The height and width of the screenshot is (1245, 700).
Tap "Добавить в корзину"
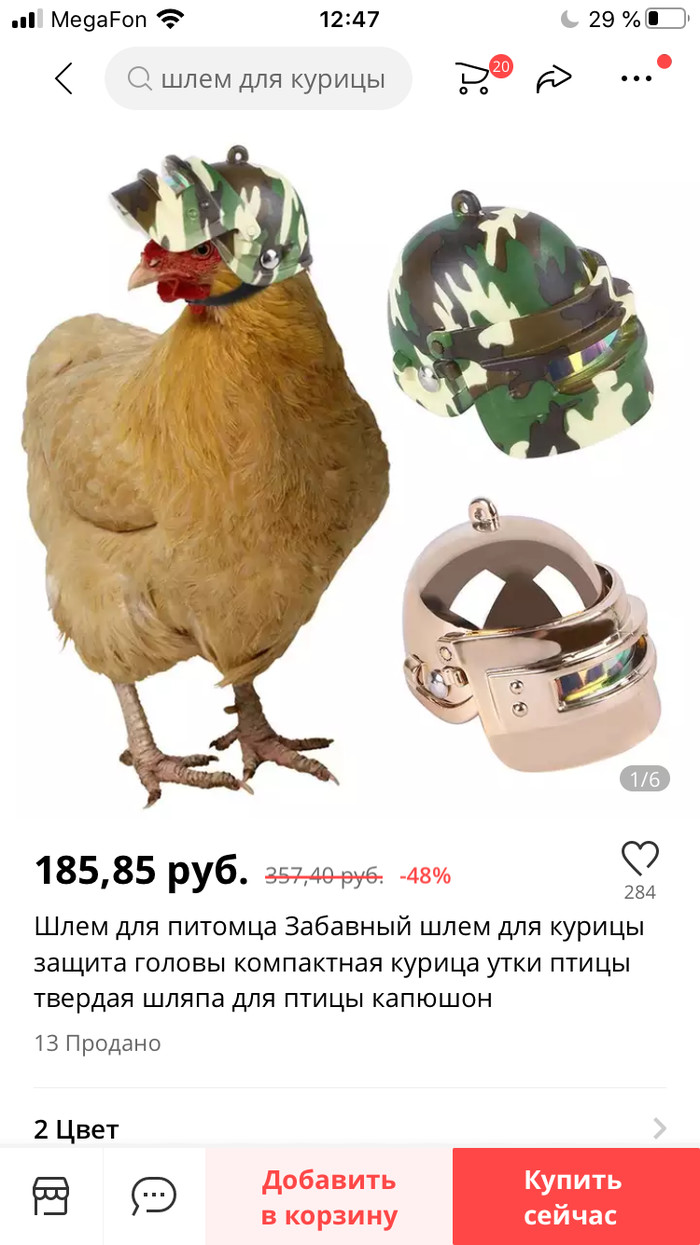(x=329, y=1197)
